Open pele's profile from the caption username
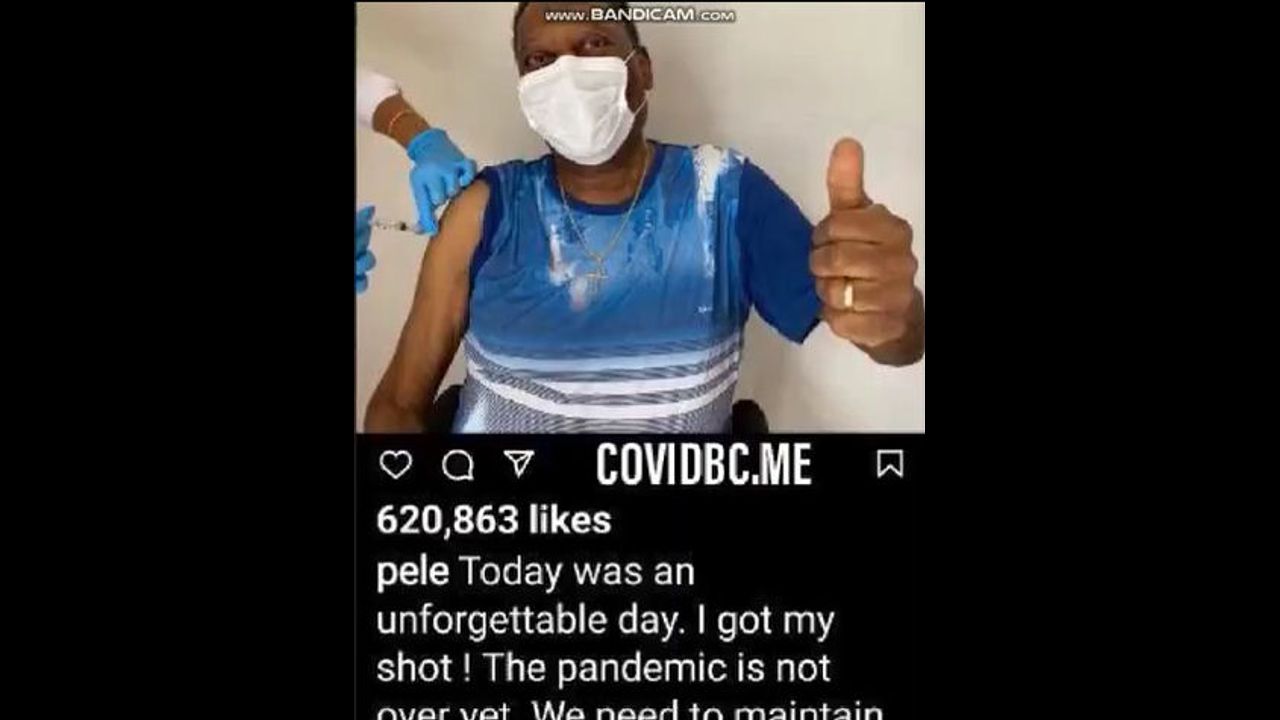This screenshot has height=720, width=1280. coord(412,572)
